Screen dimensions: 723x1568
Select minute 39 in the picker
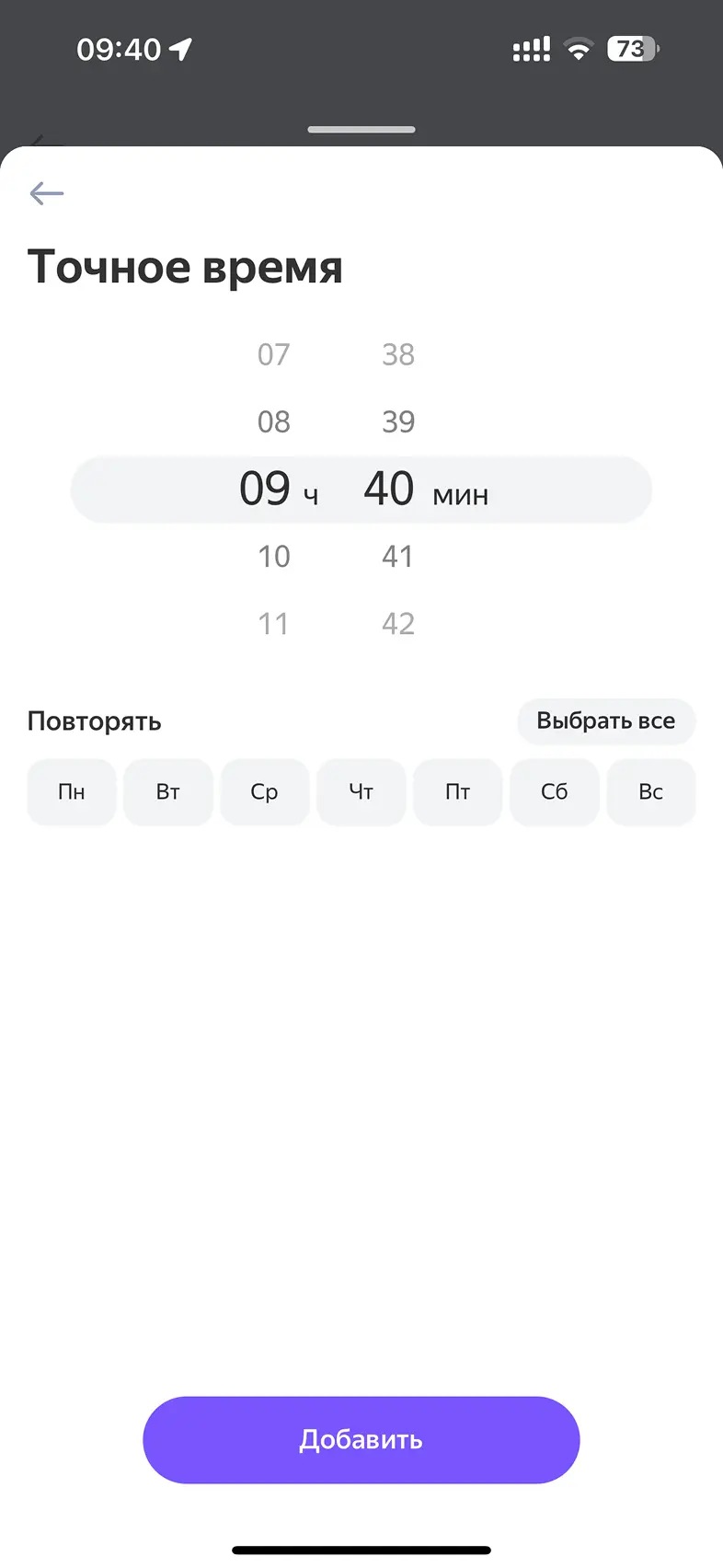tap(398, 421)
